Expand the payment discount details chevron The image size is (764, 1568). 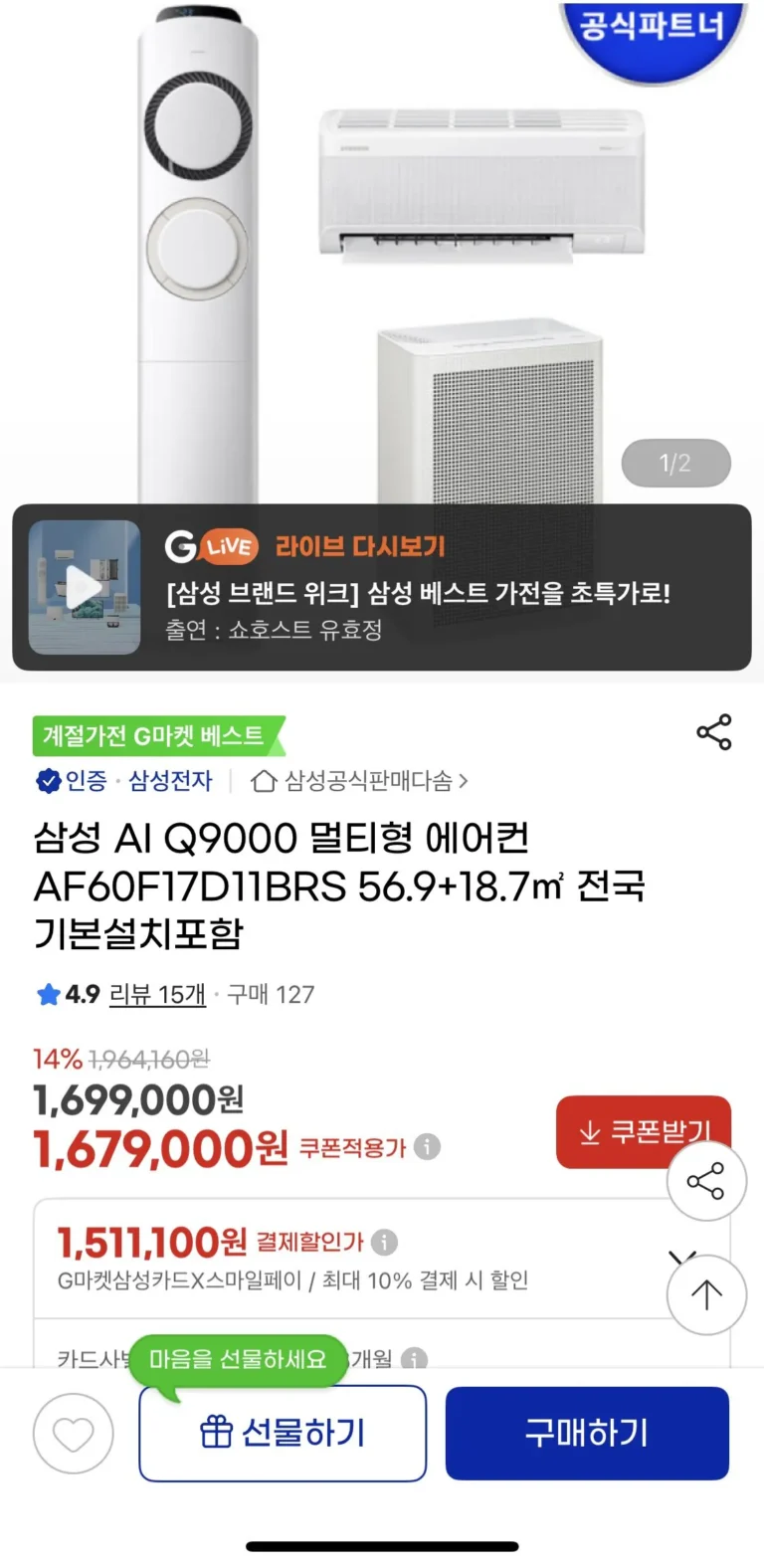tap(680, 1258)
